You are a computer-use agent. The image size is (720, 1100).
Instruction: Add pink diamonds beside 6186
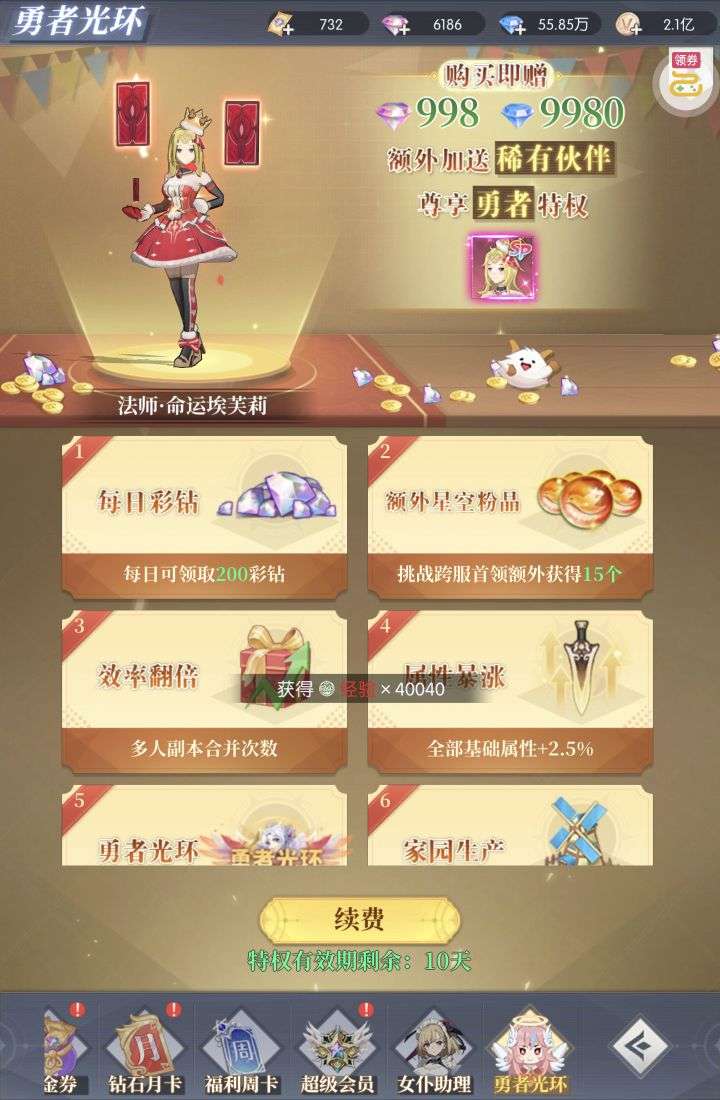coord(396,25)
